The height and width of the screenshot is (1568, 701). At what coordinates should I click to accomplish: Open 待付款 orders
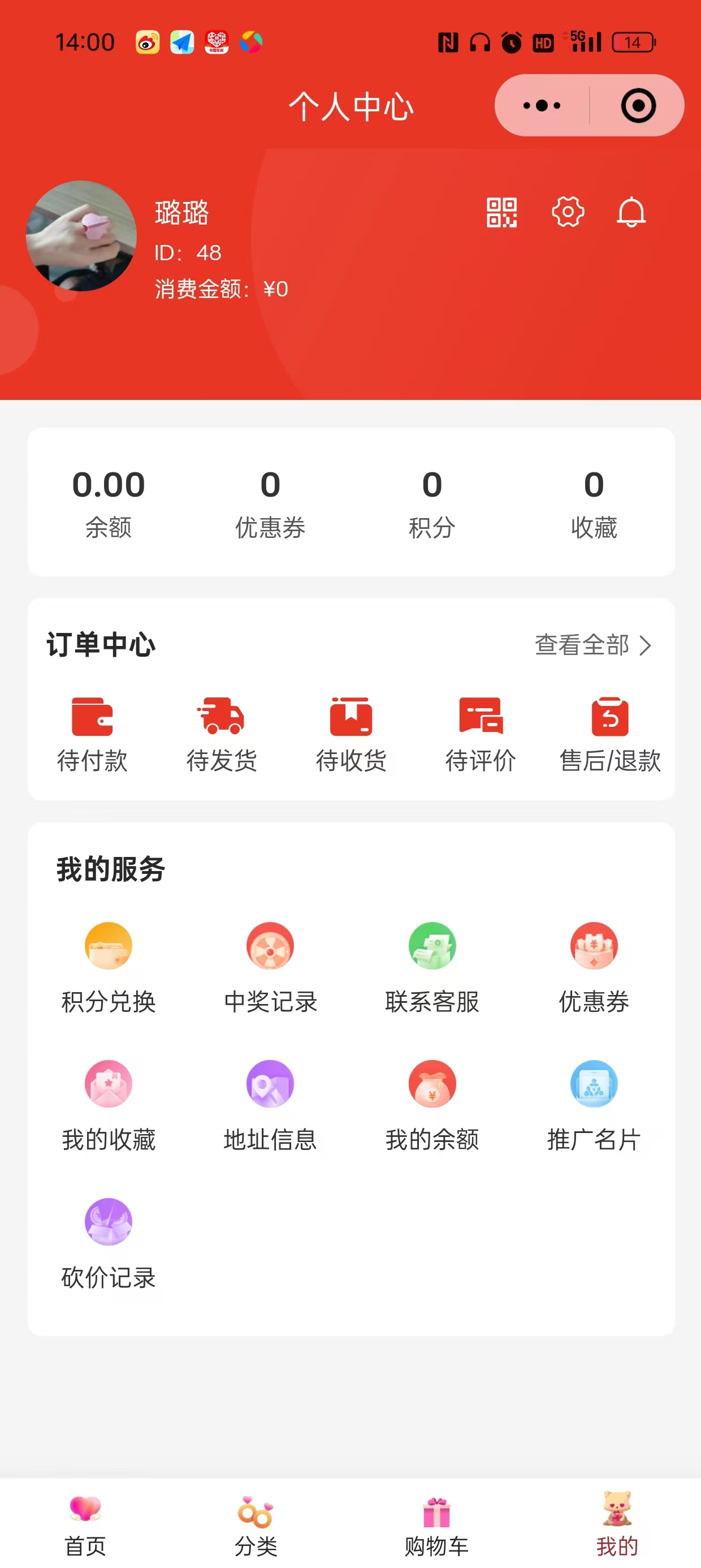click(x=93, y=734)
